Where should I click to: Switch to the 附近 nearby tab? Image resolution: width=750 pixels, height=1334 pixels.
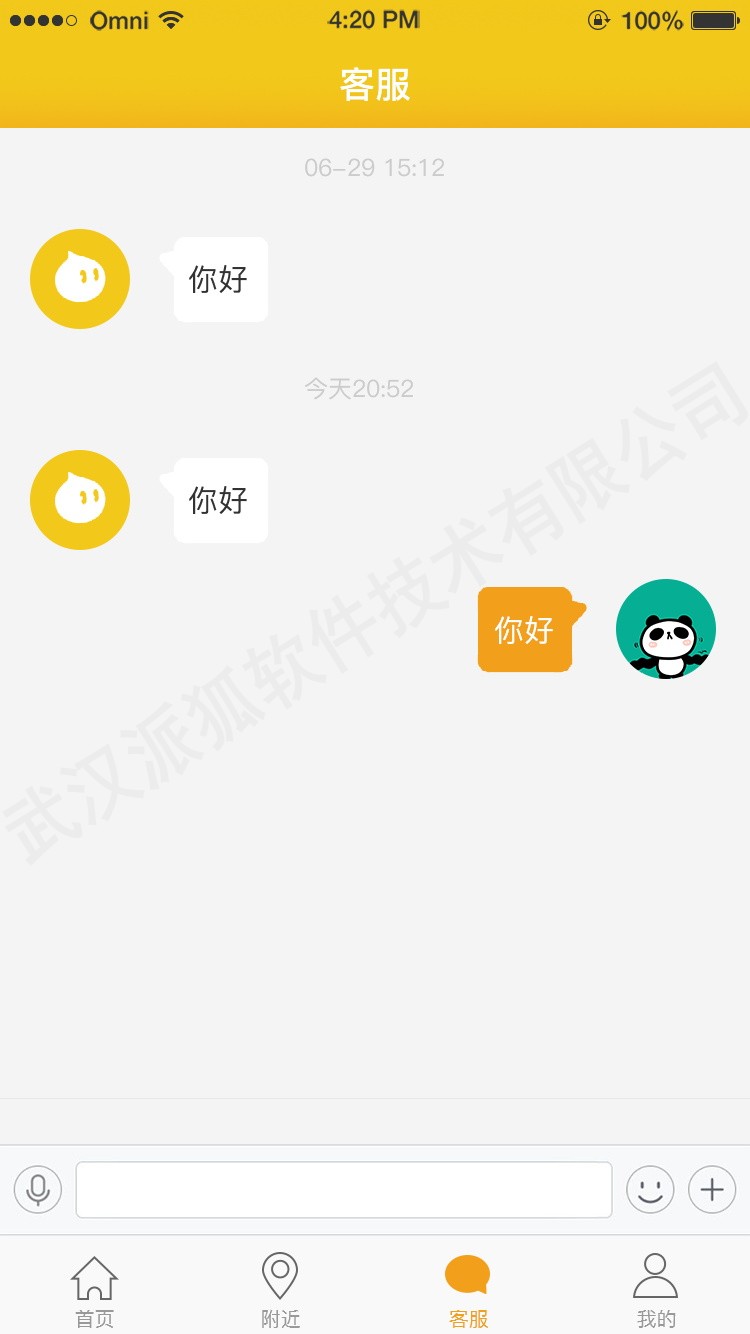(x=280, y=1291)
